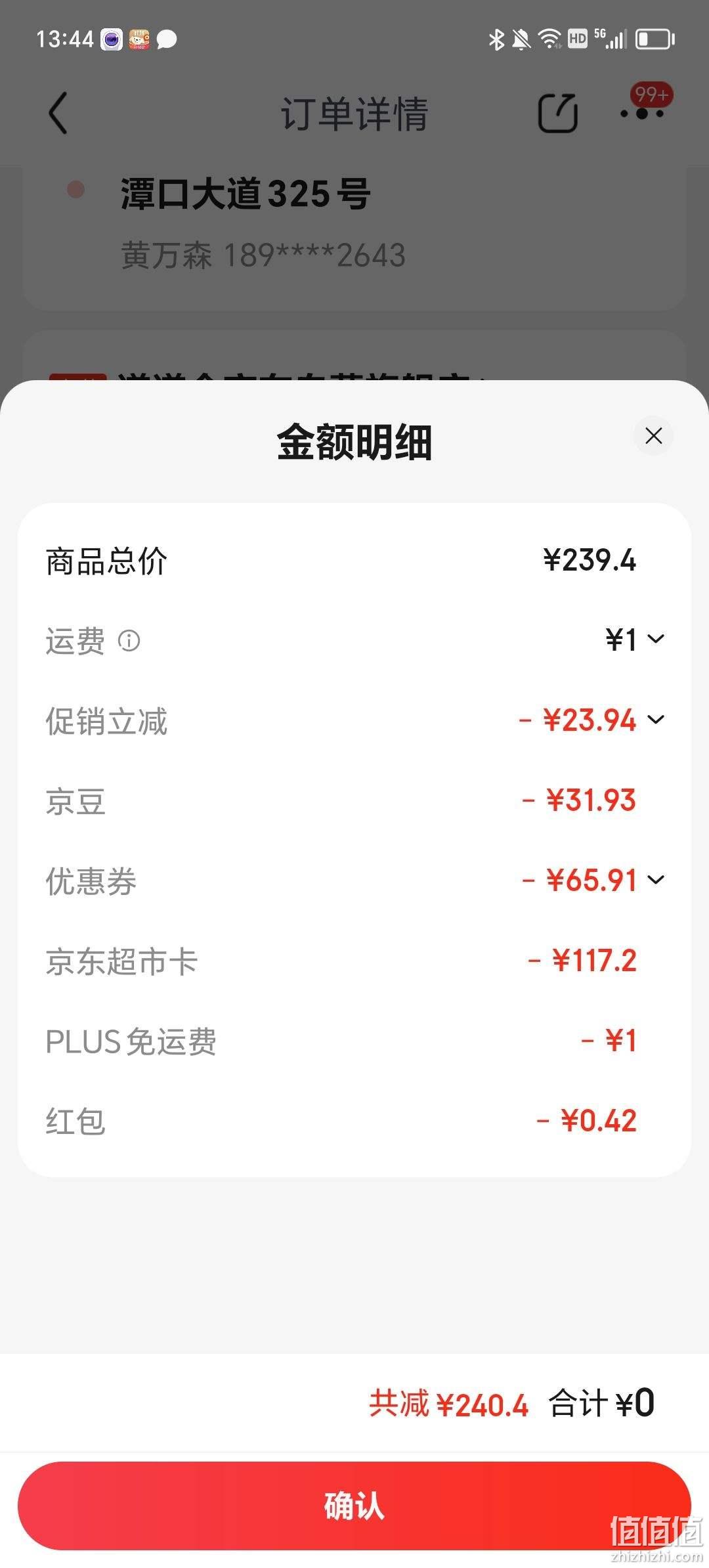Open the 运费 info icon

click(129, 640)
